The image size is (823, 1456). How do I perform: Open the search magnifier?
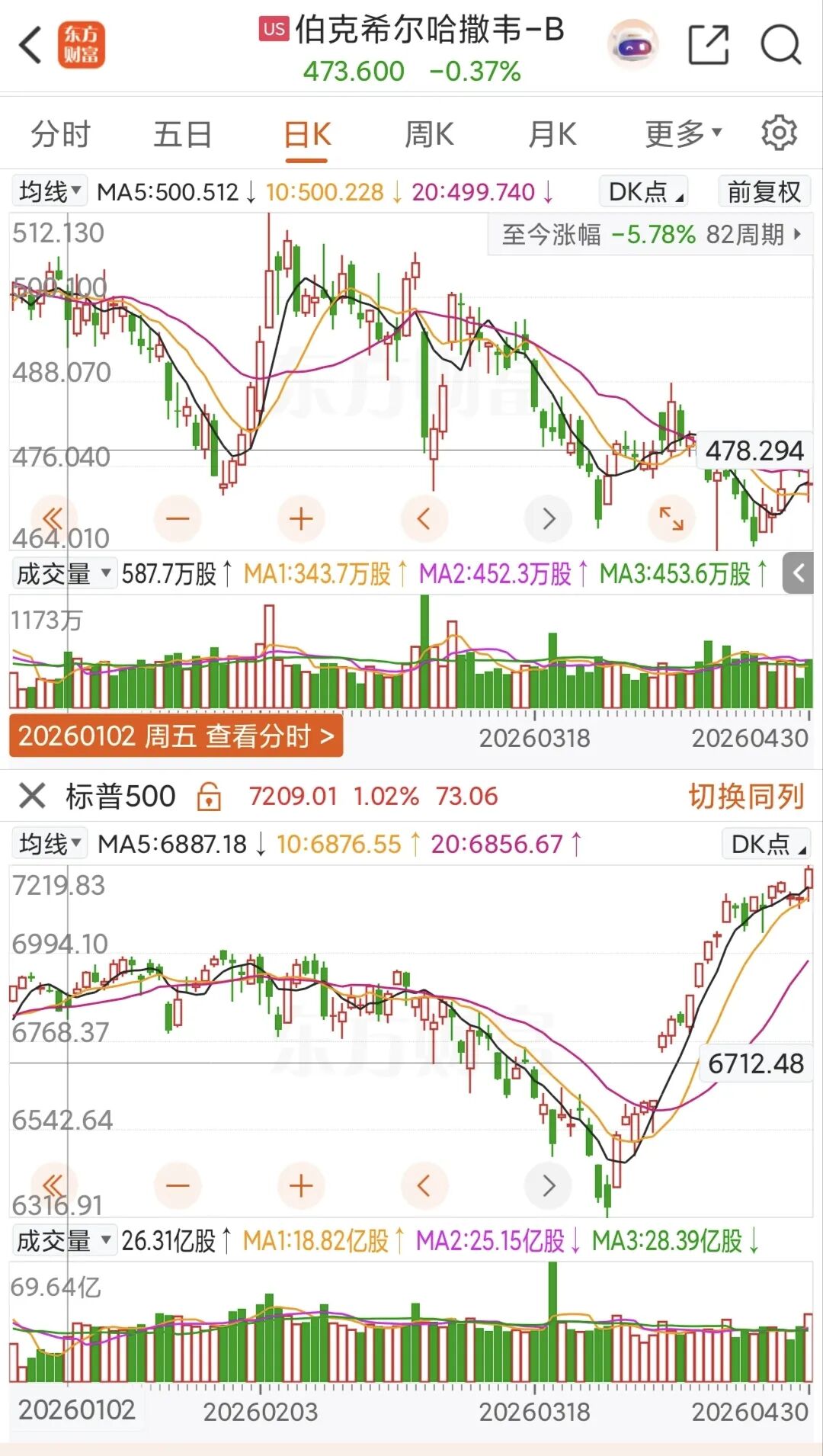pos(781,45)
